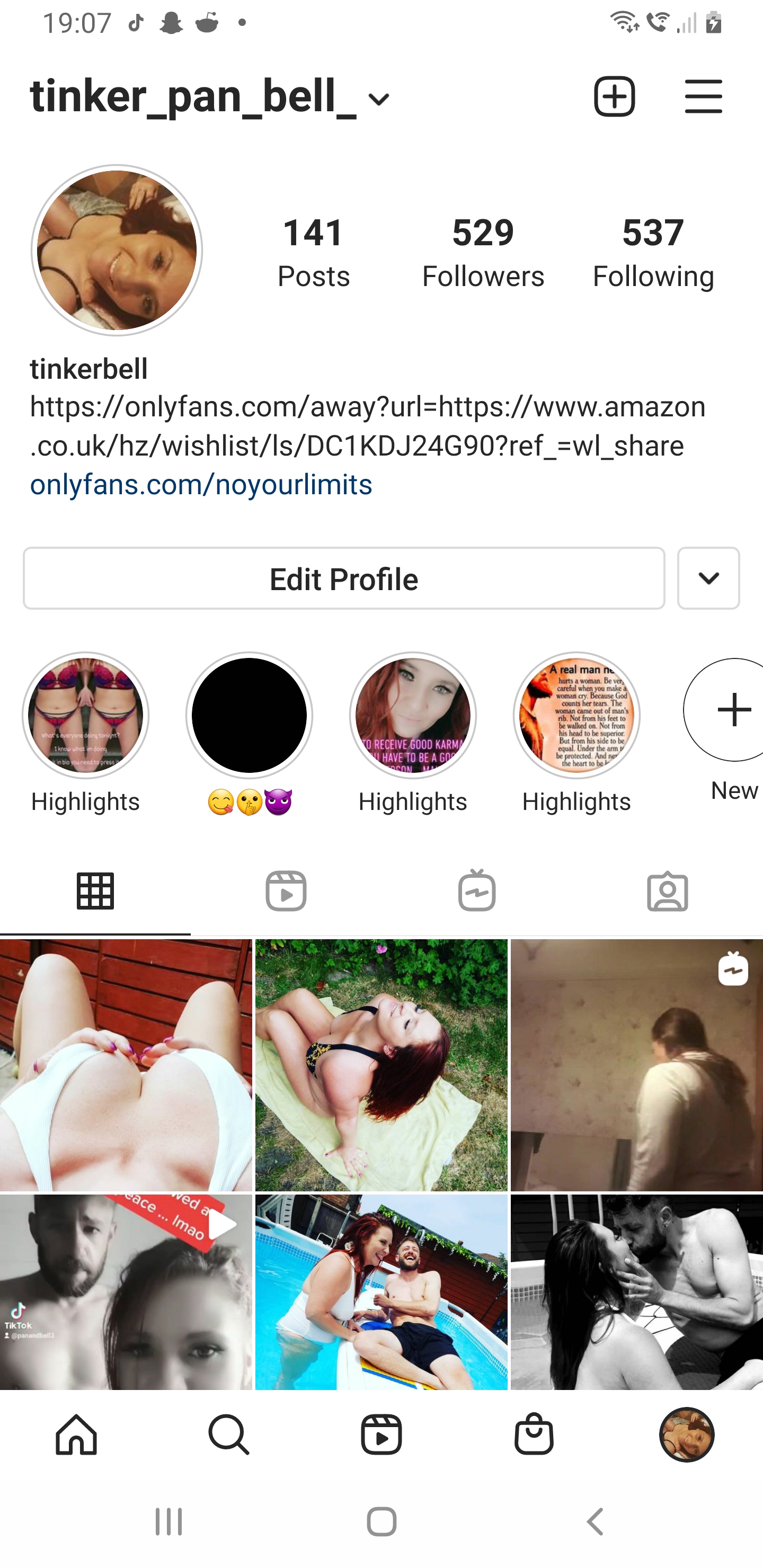View the tagged photos tab icon
The width and height of the screenshot is (763, 1568).
click(668, 891)
